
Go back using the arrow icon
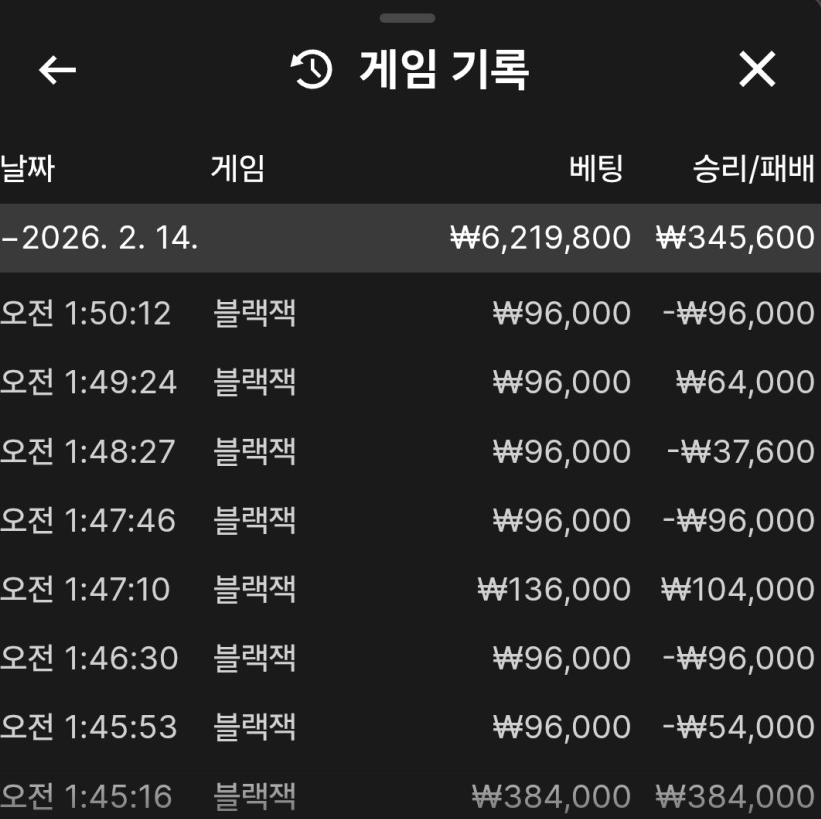point(57,69)
